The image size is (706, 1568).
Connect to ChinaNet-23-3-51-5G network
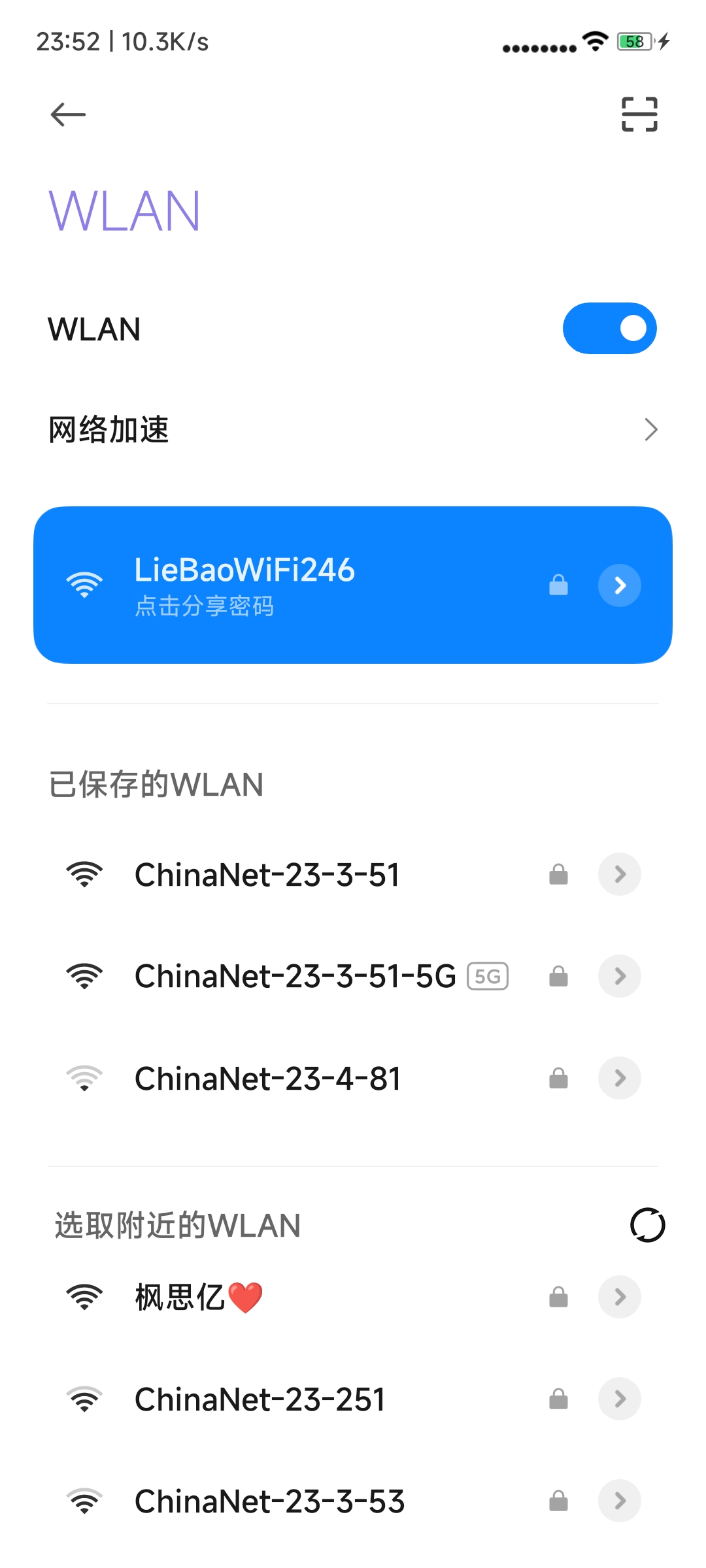[294, 976]
